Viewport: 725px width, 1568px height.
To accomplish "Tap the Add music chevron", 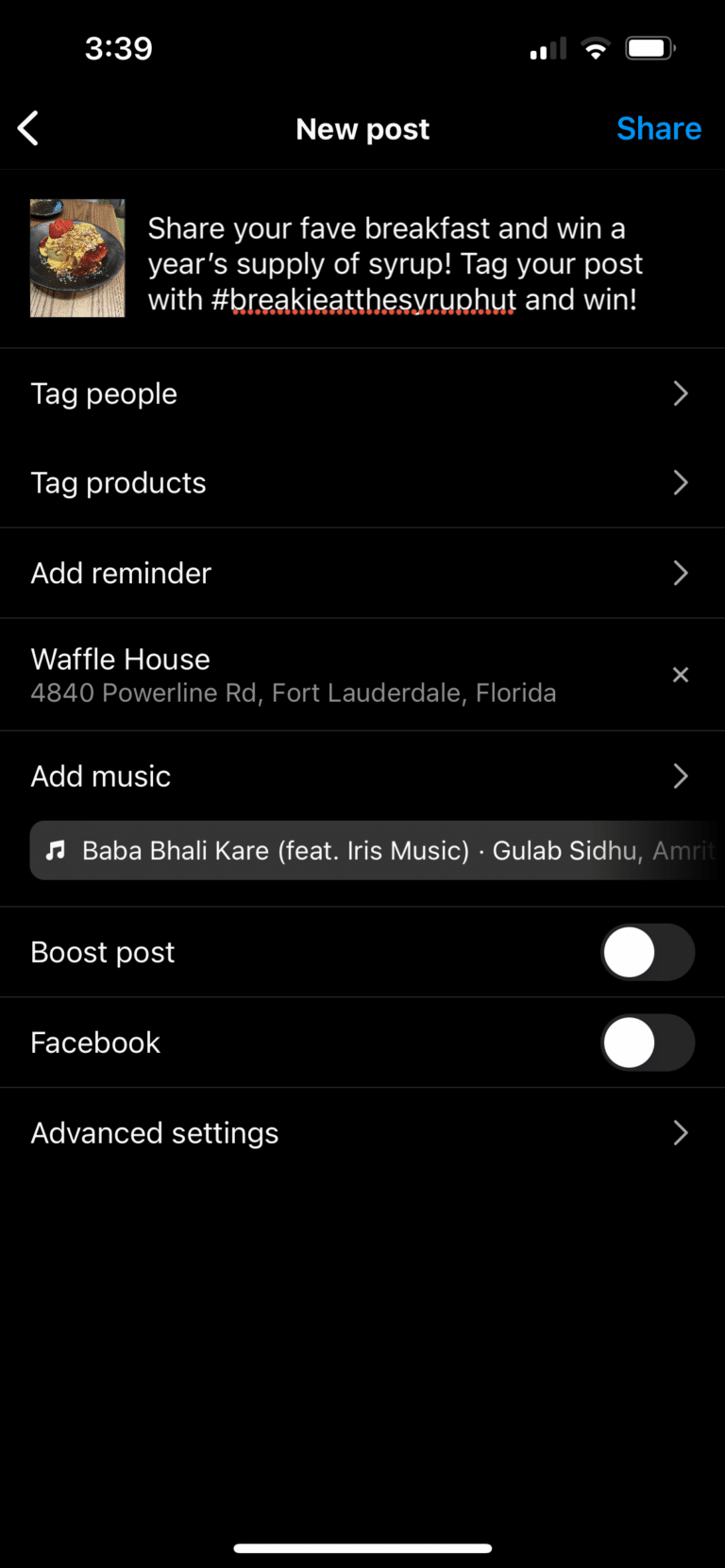I will (x=681, y=776).
